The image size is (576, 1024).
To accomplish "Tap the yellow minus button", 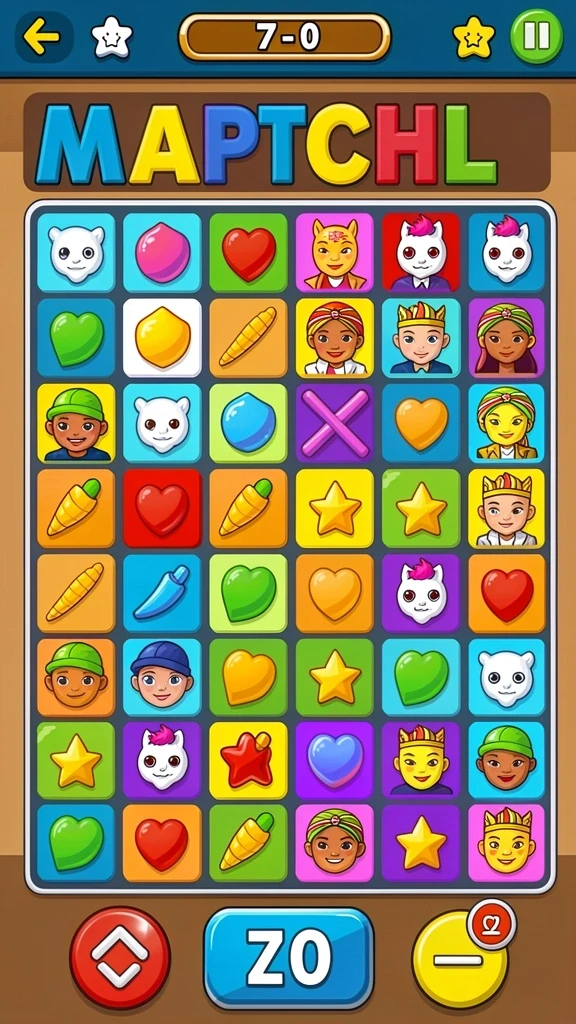I will pos(460,959).
